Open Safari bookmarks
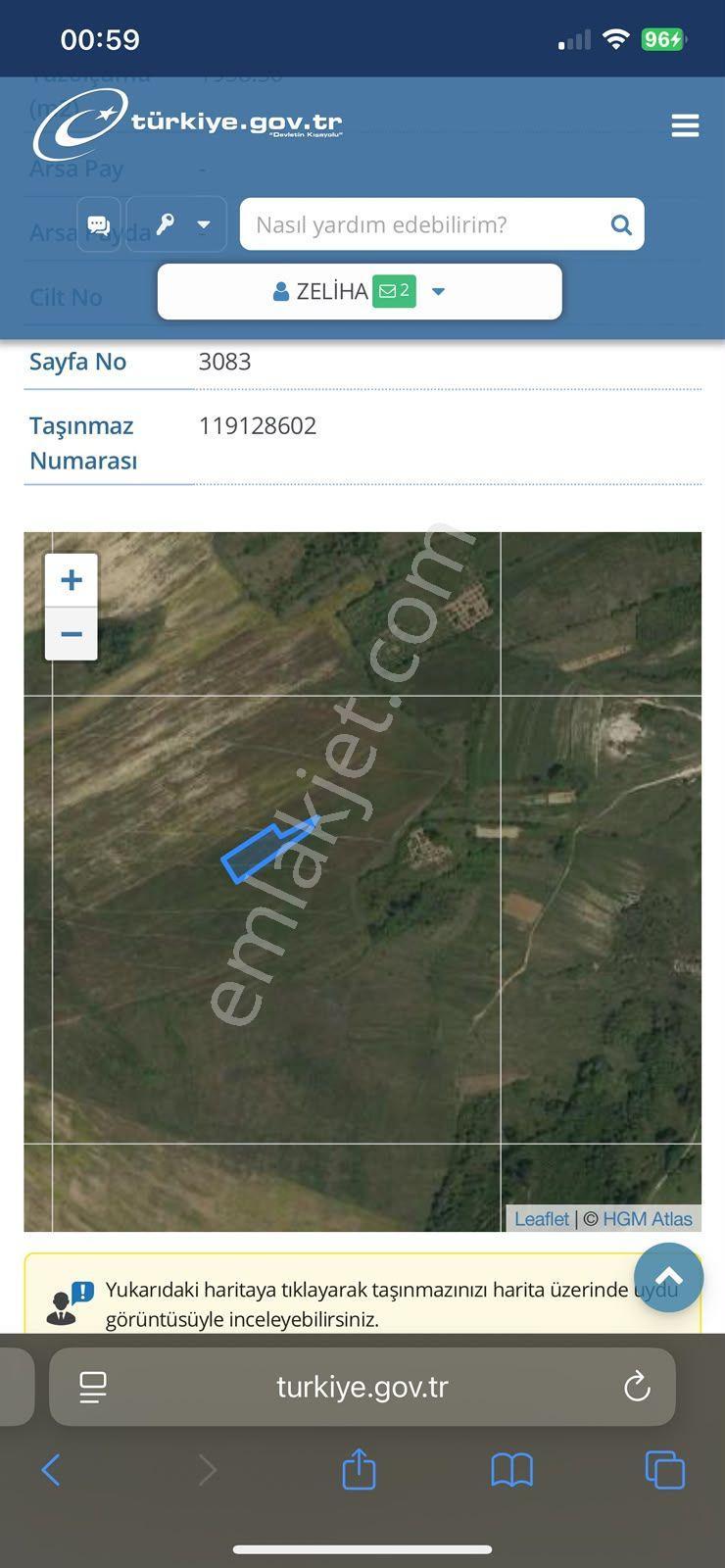 pos(511,1470)
